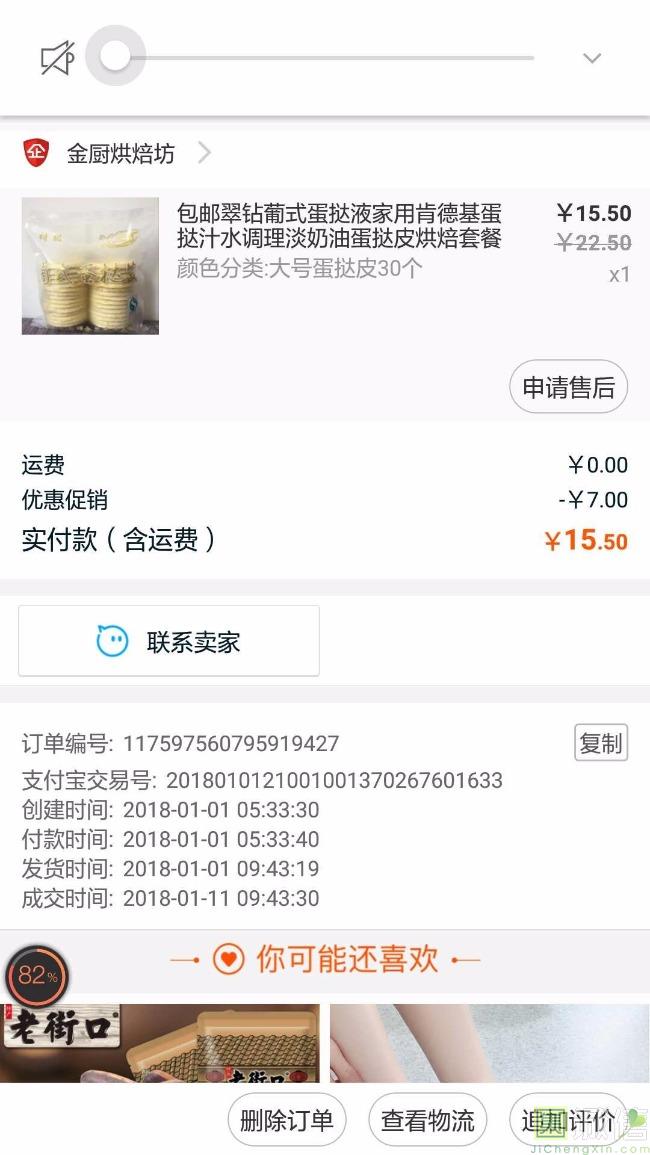
Task: Open the 金厨烘焙坊 store page
Action: [120, 153]
